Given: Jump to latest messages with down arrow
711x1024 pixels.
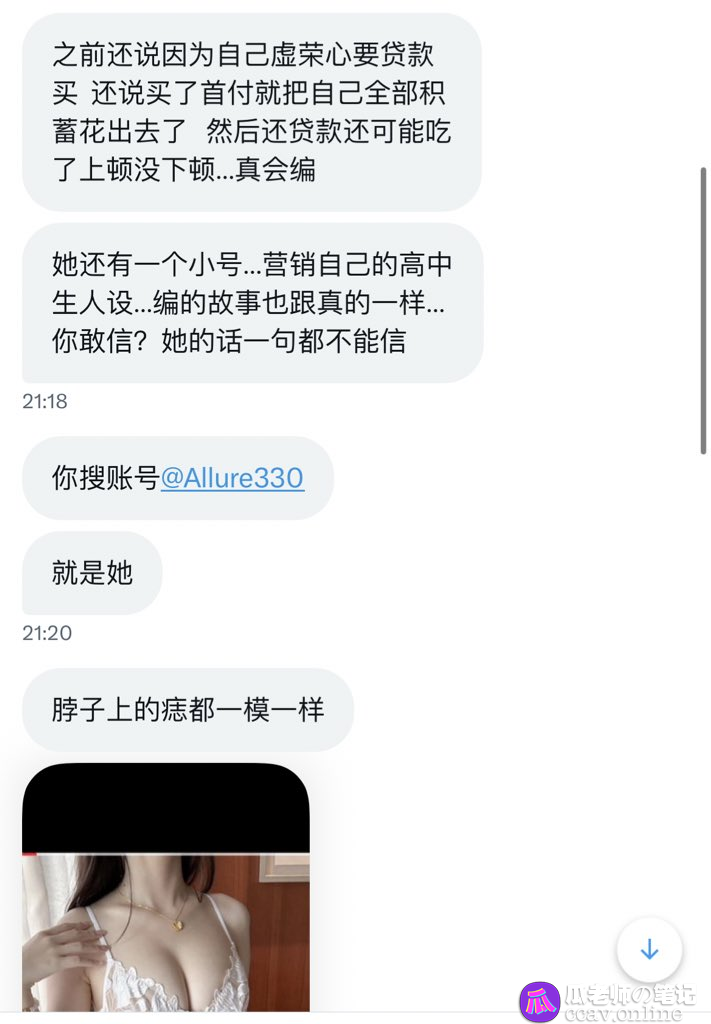Looking at the screenshot, I should click(x=649, y=949).
